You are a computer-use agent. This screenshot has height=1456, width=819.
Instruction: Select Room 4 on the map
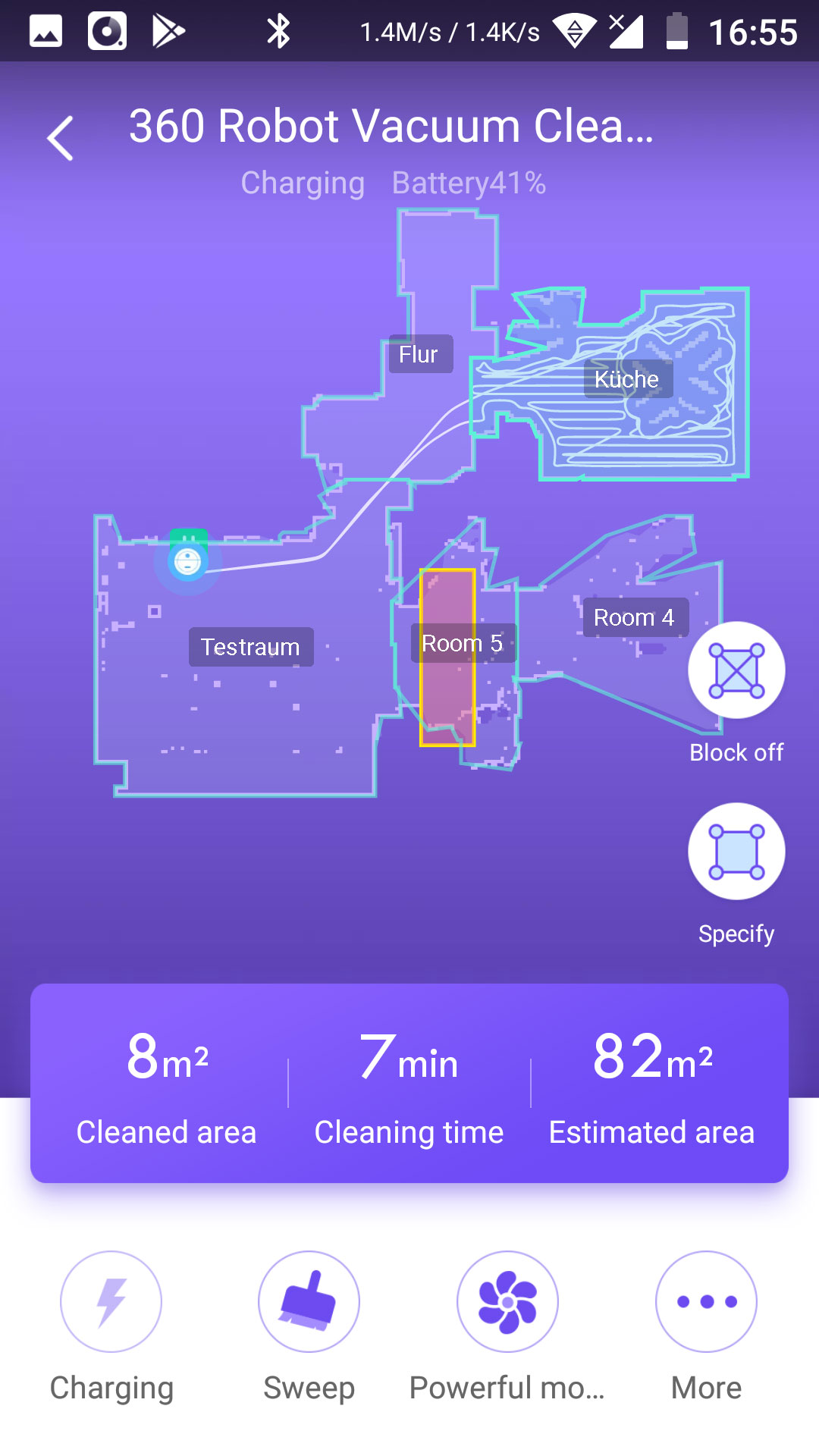point(635,617)
